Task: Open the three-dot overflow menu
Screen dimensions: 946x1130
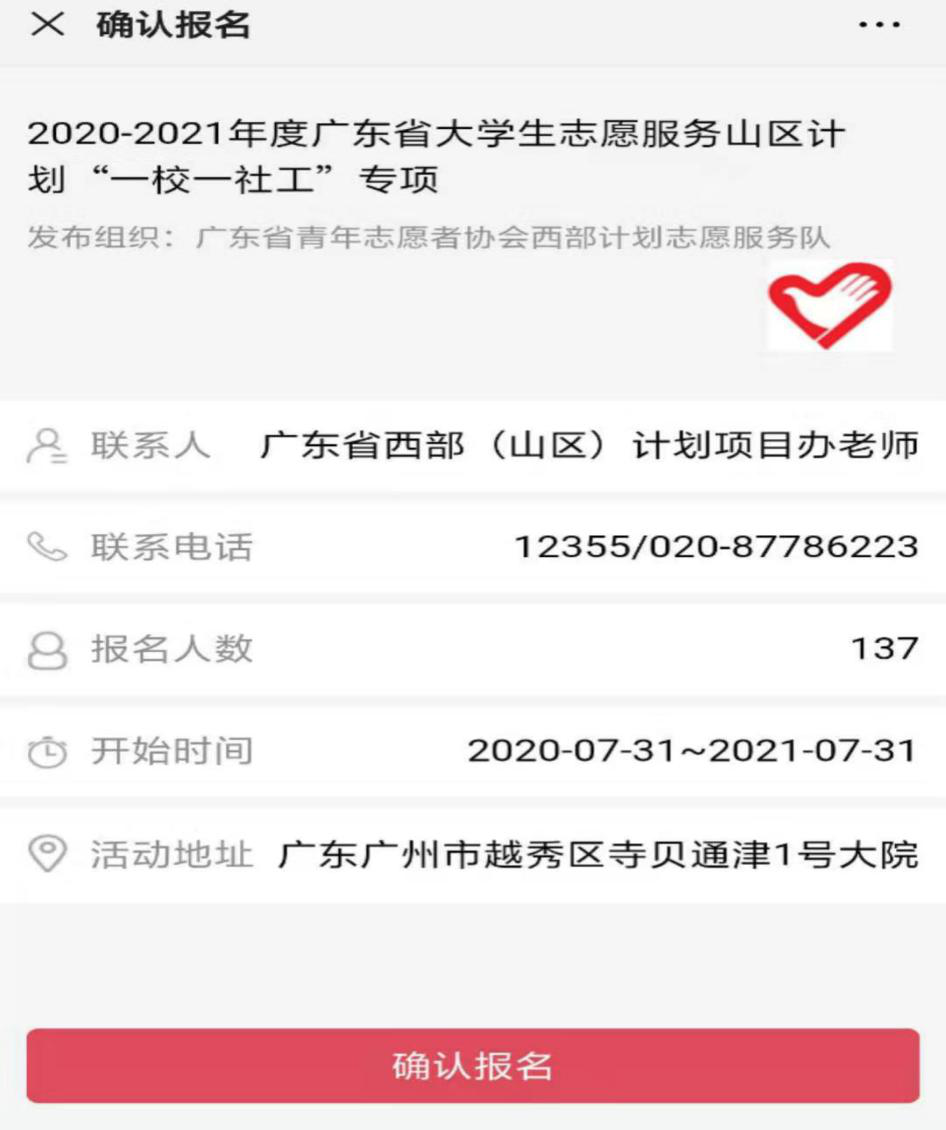Action: click(x=880, y=26)
